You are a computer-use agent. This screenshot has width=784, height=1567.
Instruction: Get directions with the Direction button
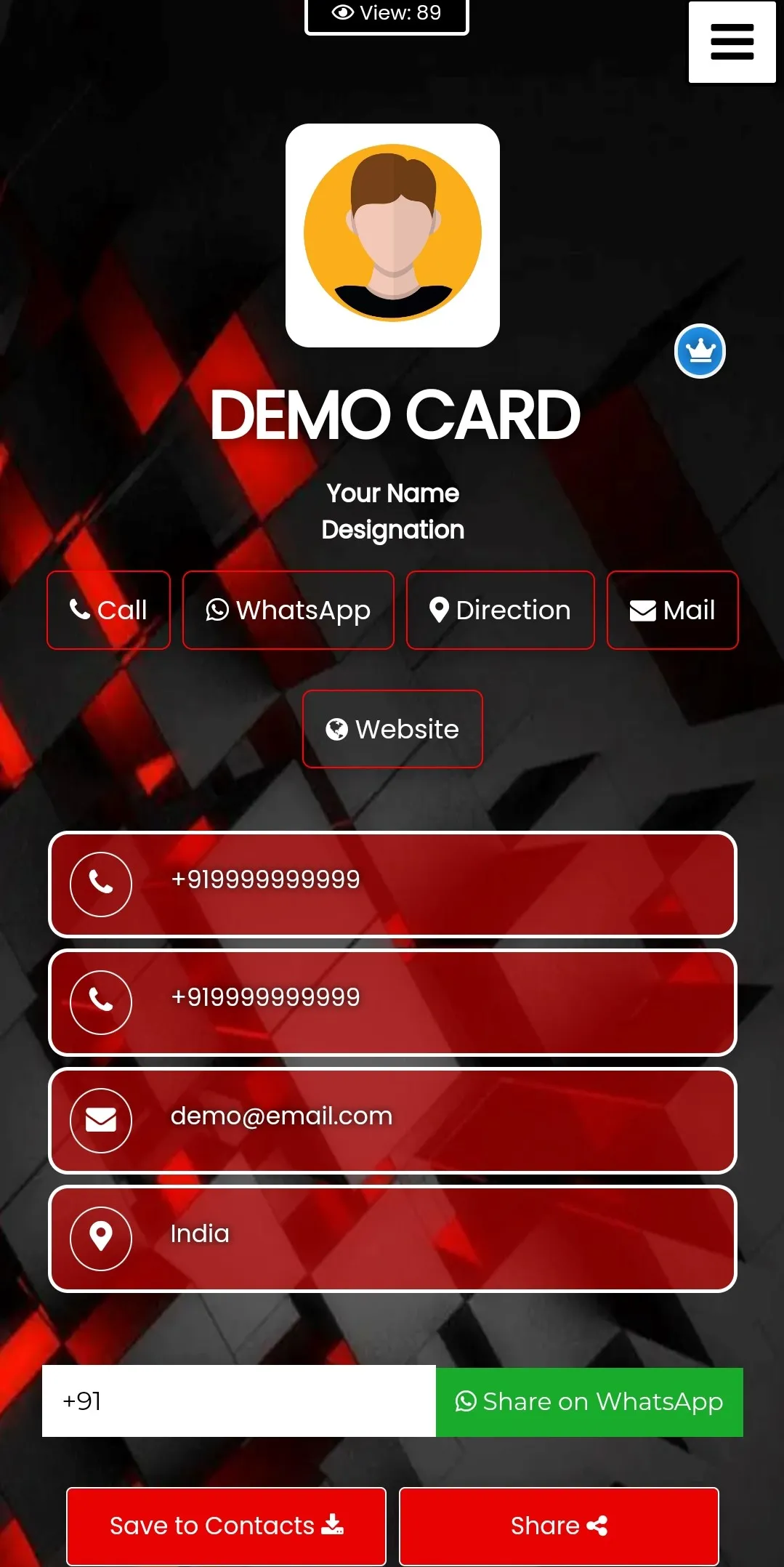click(500, 610)
